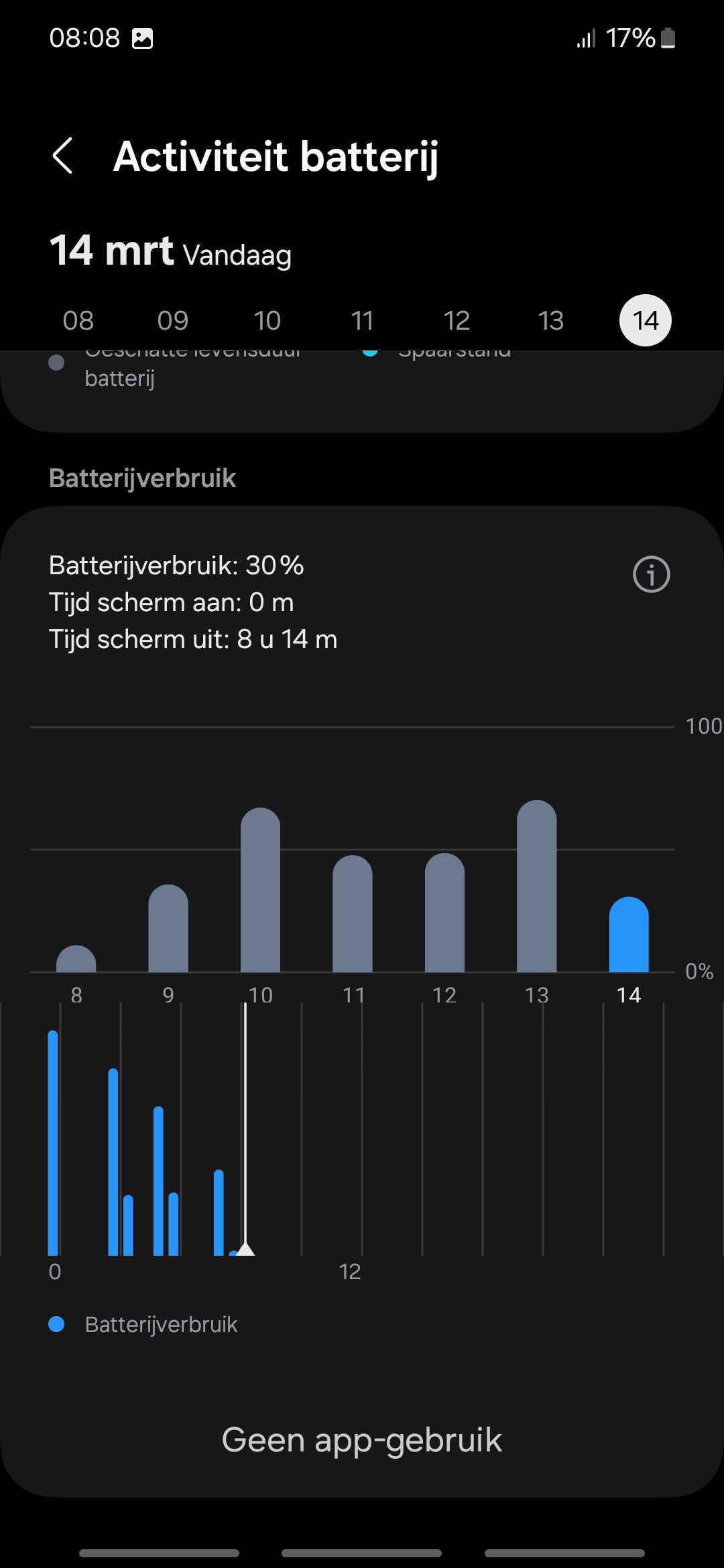Click the back arrow icon
The width and height of the screenshot is (724, 1568).
click(64, 157)
